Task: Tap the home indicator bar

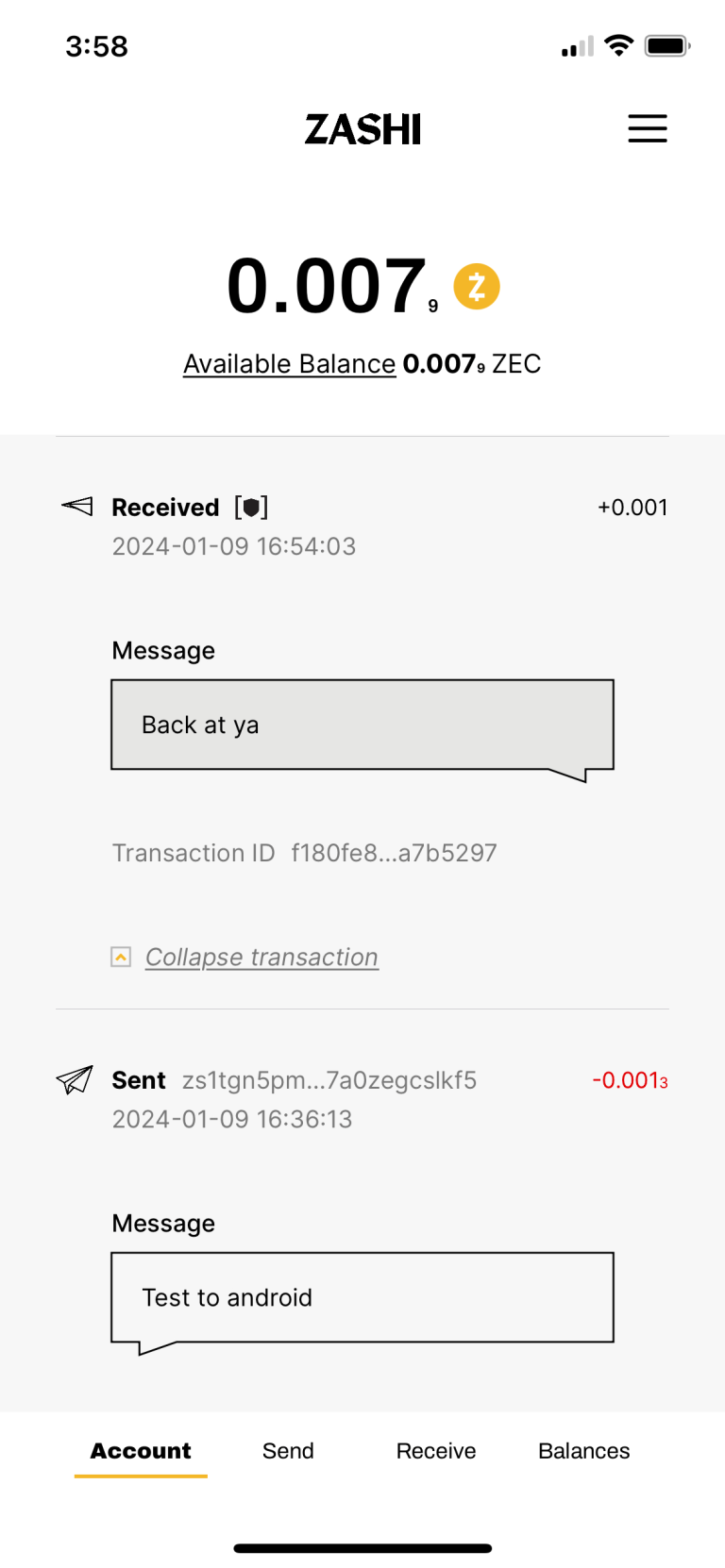Action: pos(362,1548)
